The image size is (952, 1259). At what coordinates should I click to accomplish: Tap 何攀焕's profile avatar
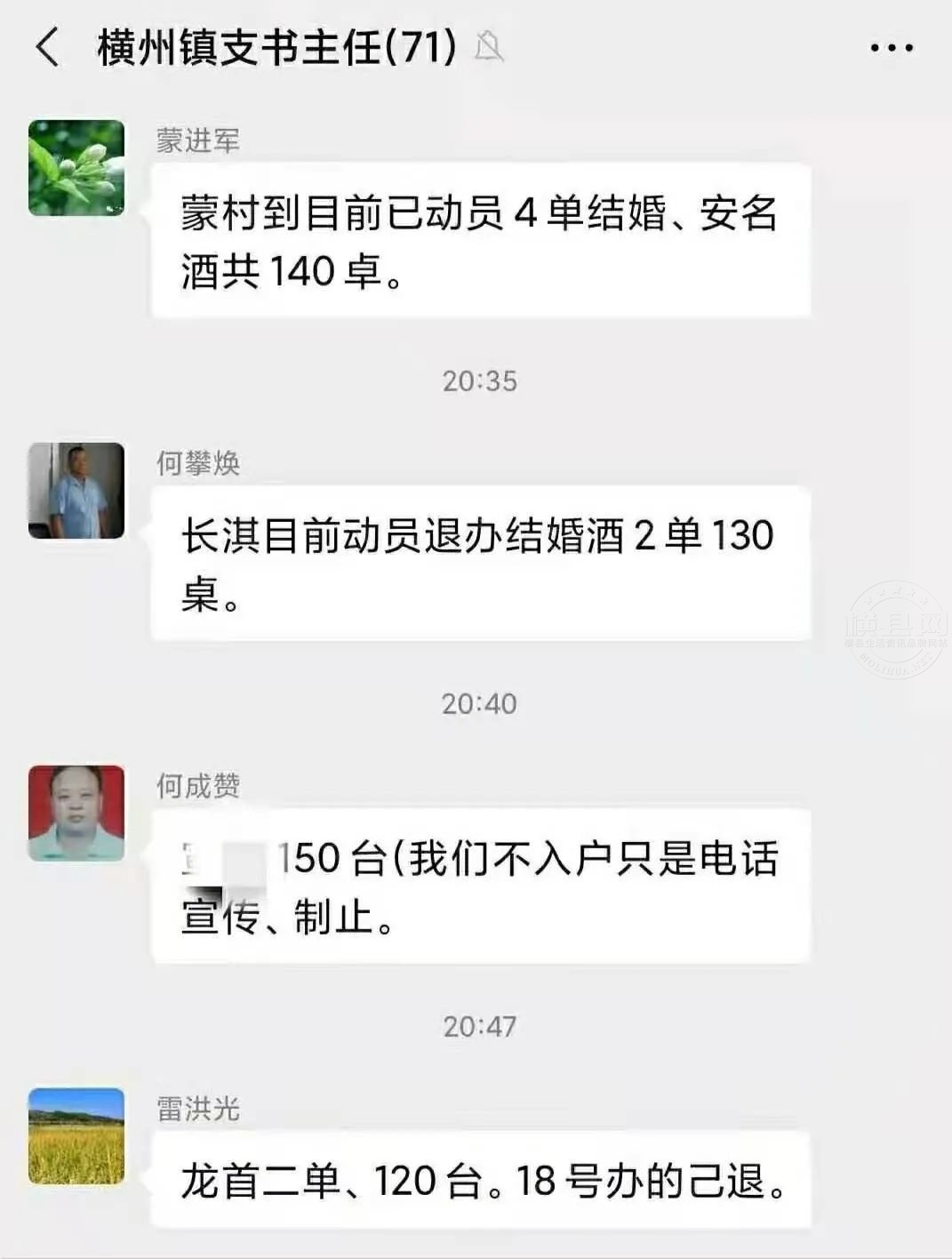pos(76,490)
